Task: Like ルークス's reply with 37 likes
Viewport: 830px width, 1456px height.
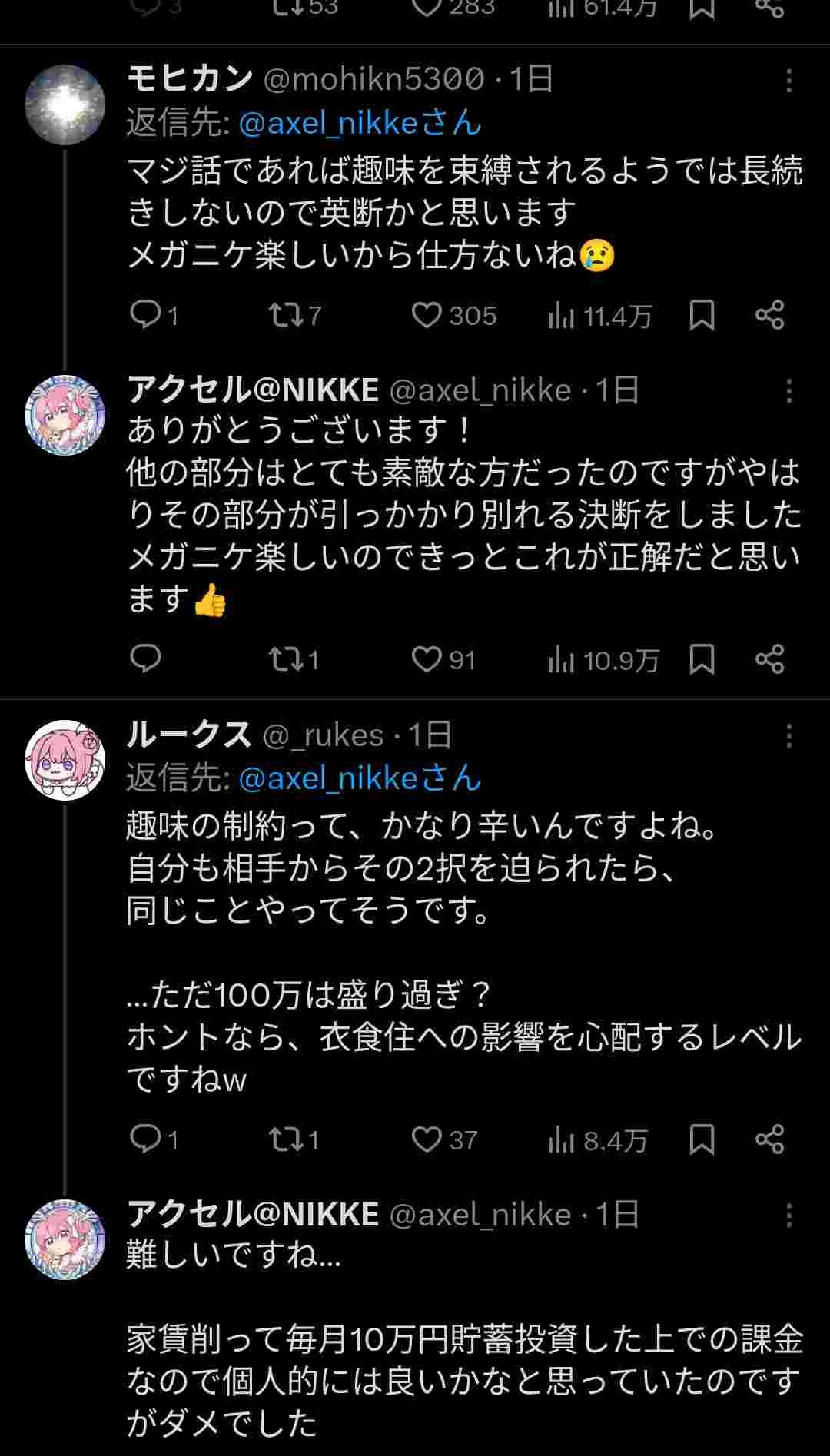Action: pos(427,1139)
